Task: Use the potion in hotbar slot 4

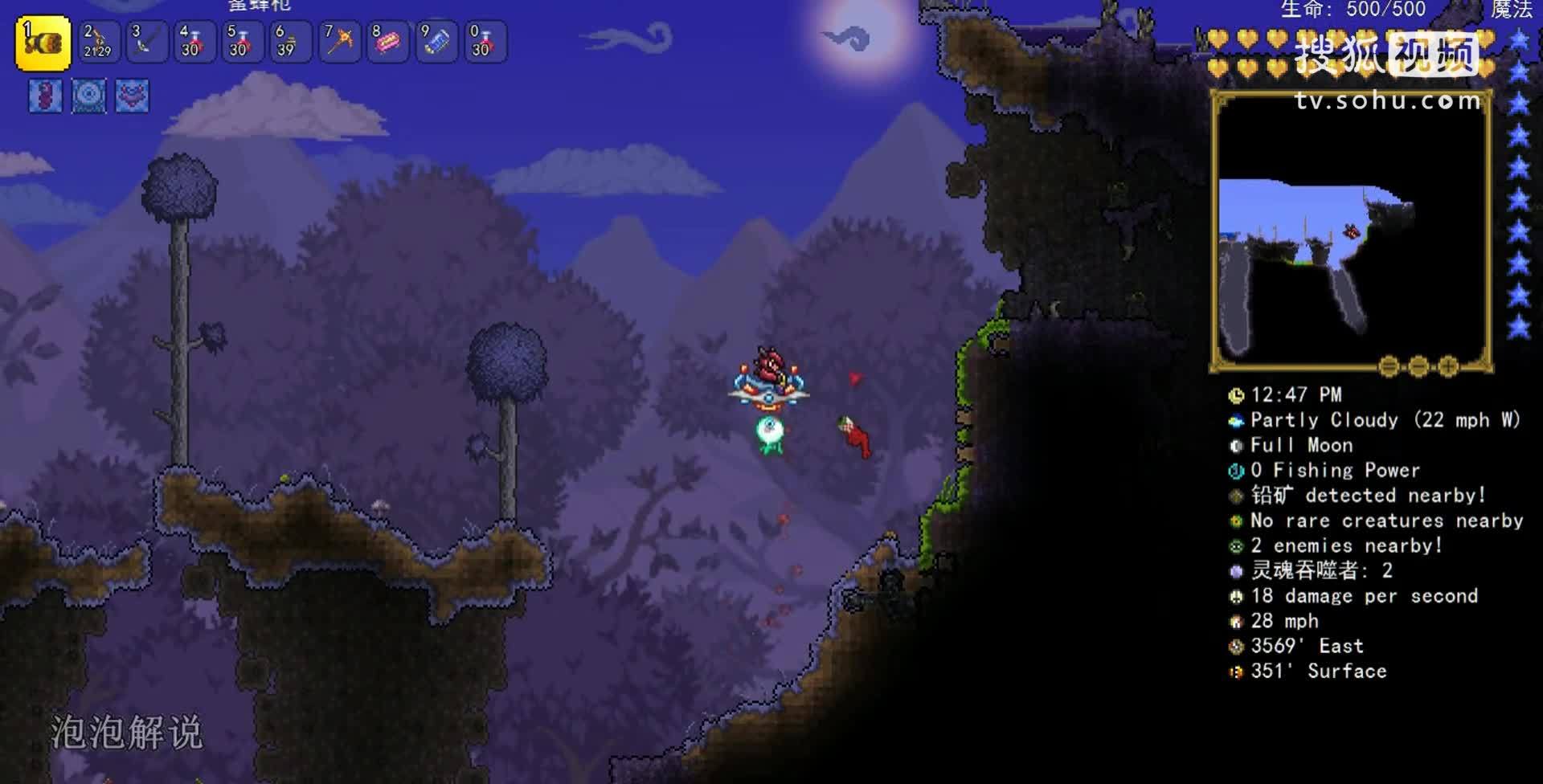Action: 195,42
